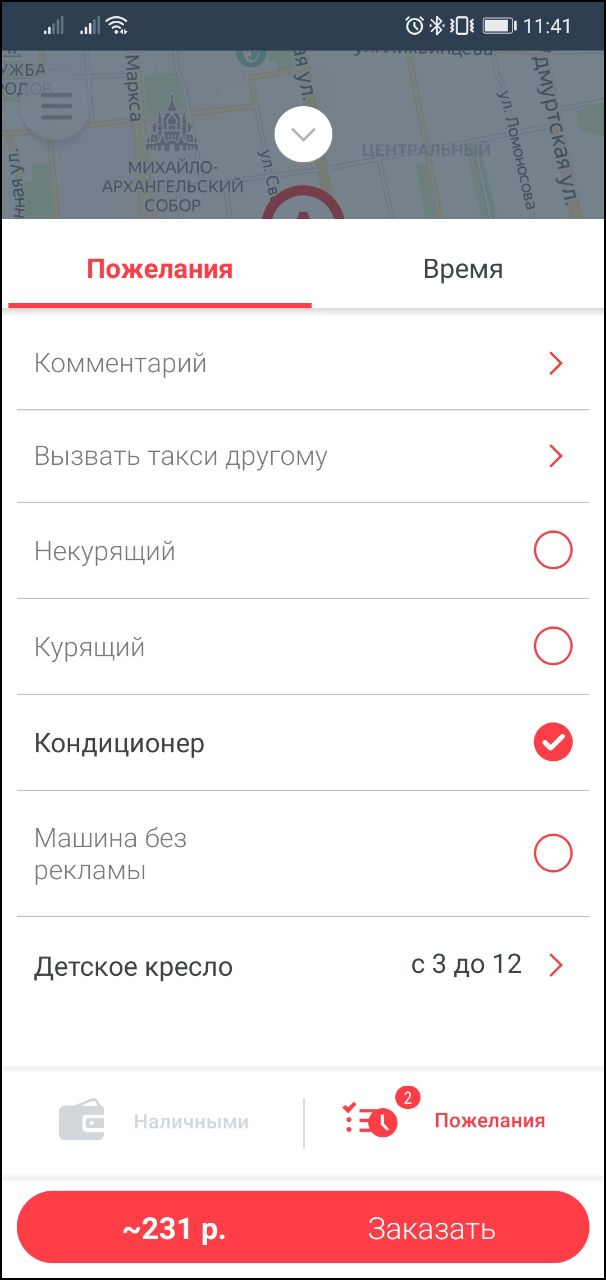This screenshot has height=1280, width=606.
Task: Select the Пожелания top tab
Action: [160, 269]
